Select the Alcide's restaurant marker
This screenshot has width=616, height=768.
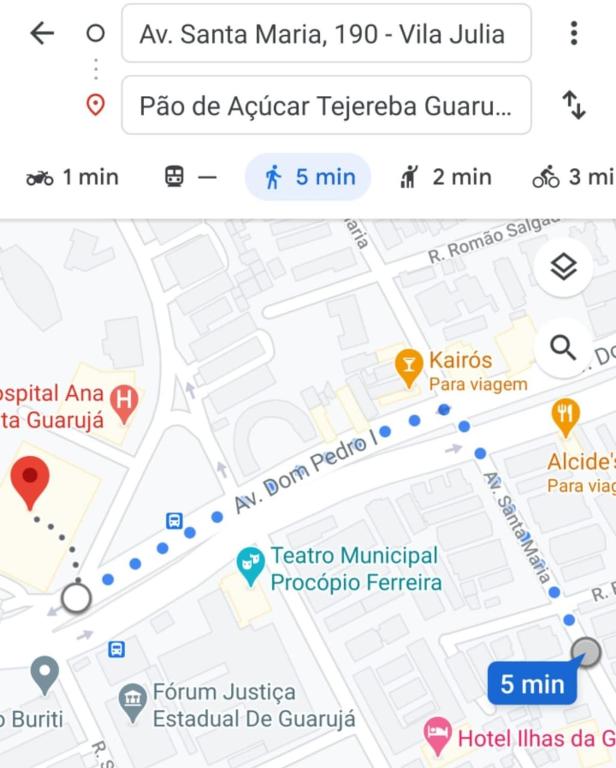tap(566, 416)
